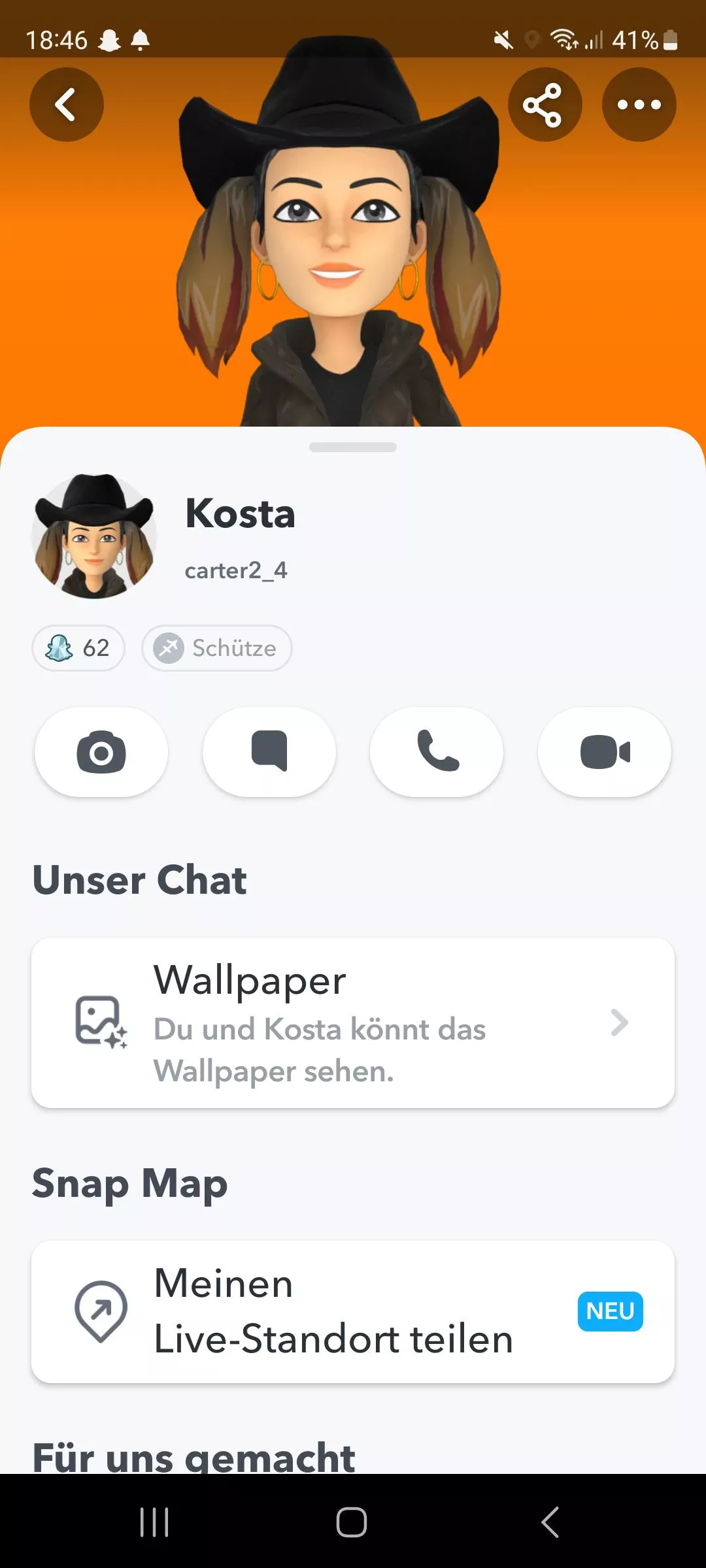Open the chat with Kosta
Screen dimensions: 706x1568
tap(269, 752)
